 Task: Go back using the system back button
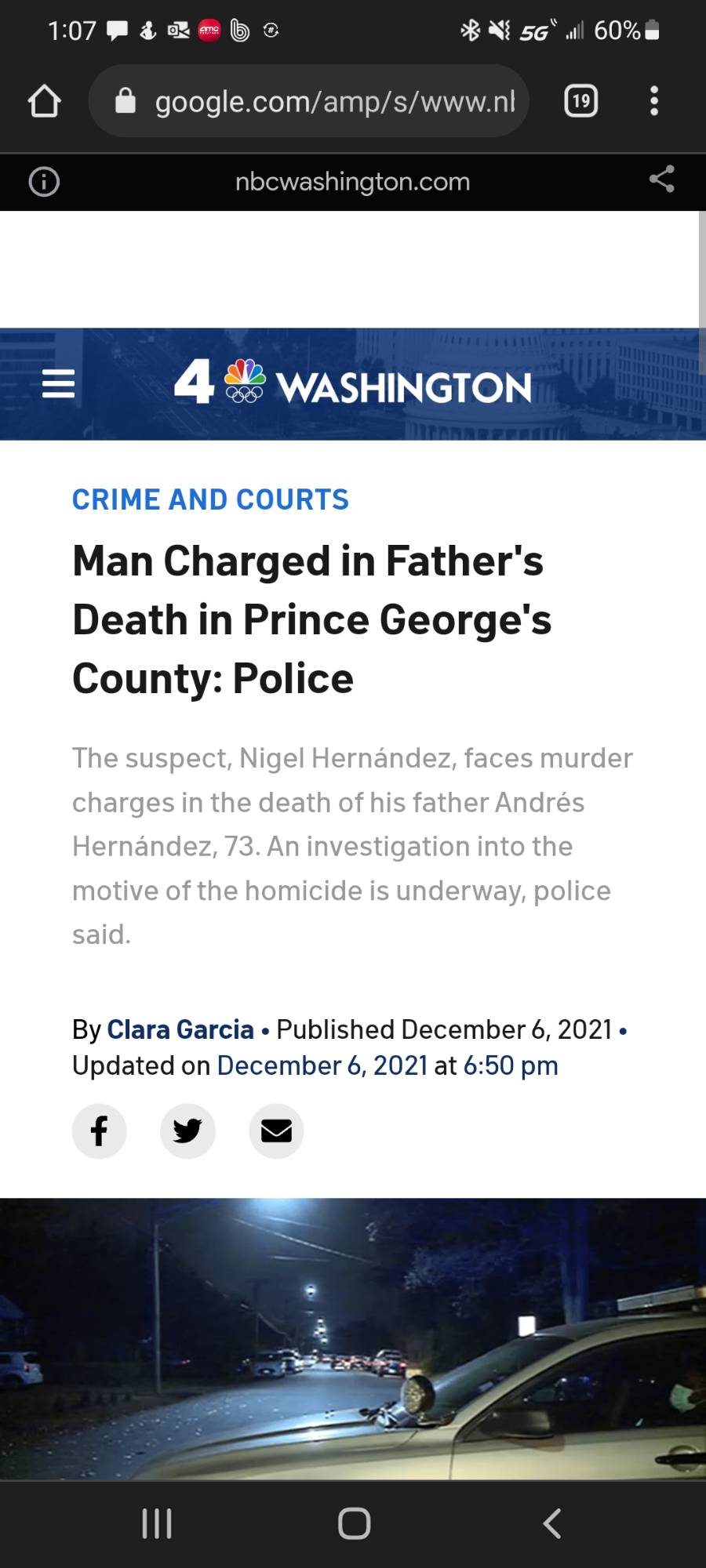tap(552, 1523)
